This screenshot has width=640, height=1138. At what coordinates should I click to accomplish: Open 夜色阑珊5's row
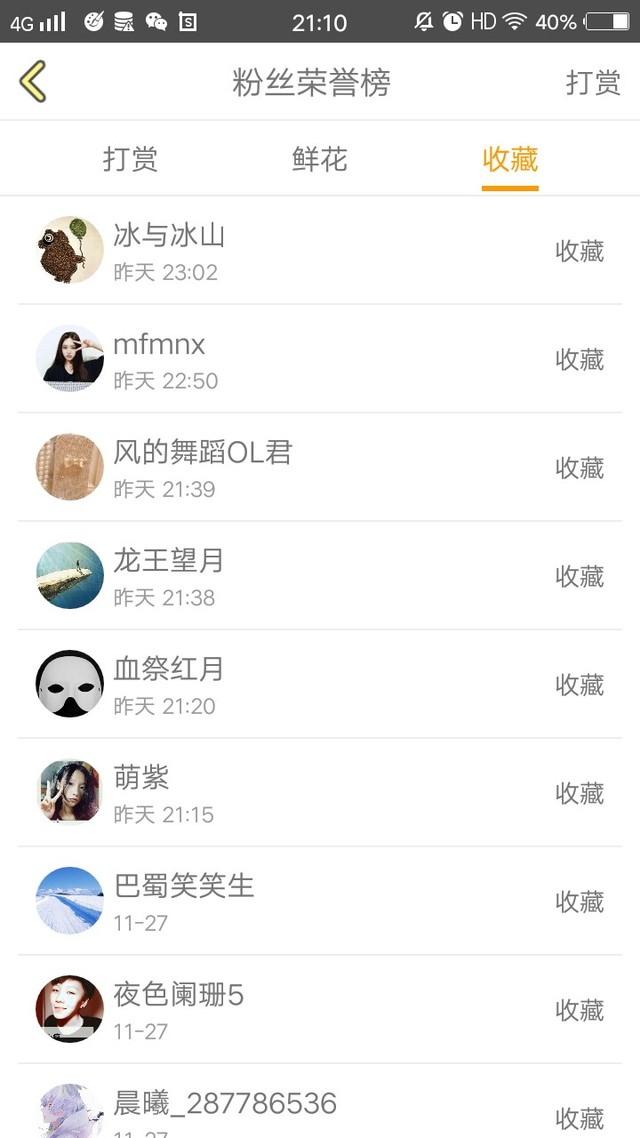[320, 1010]
